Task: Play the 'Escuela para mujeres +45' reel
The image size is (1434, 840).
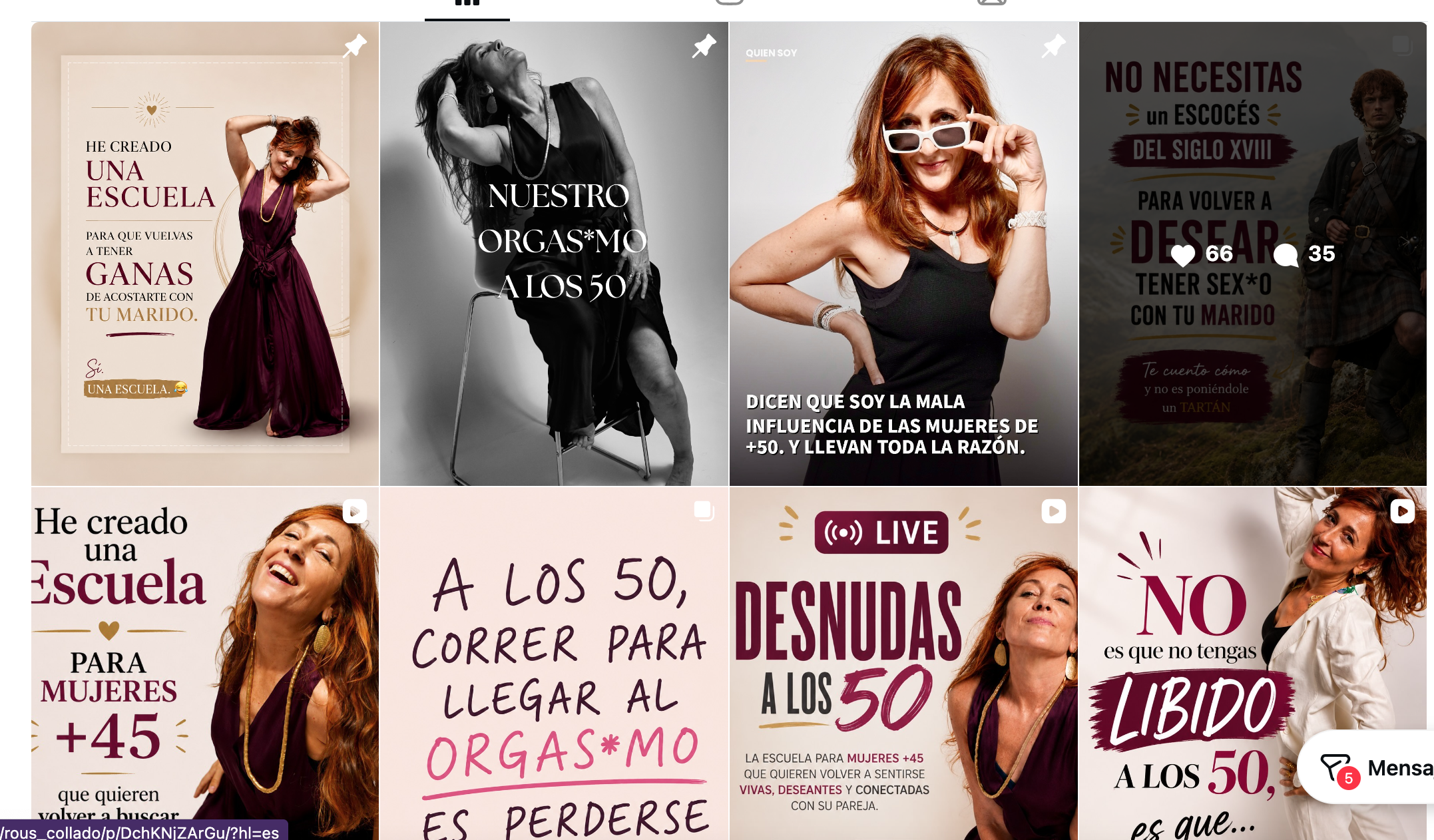Action: pos(205,664)
